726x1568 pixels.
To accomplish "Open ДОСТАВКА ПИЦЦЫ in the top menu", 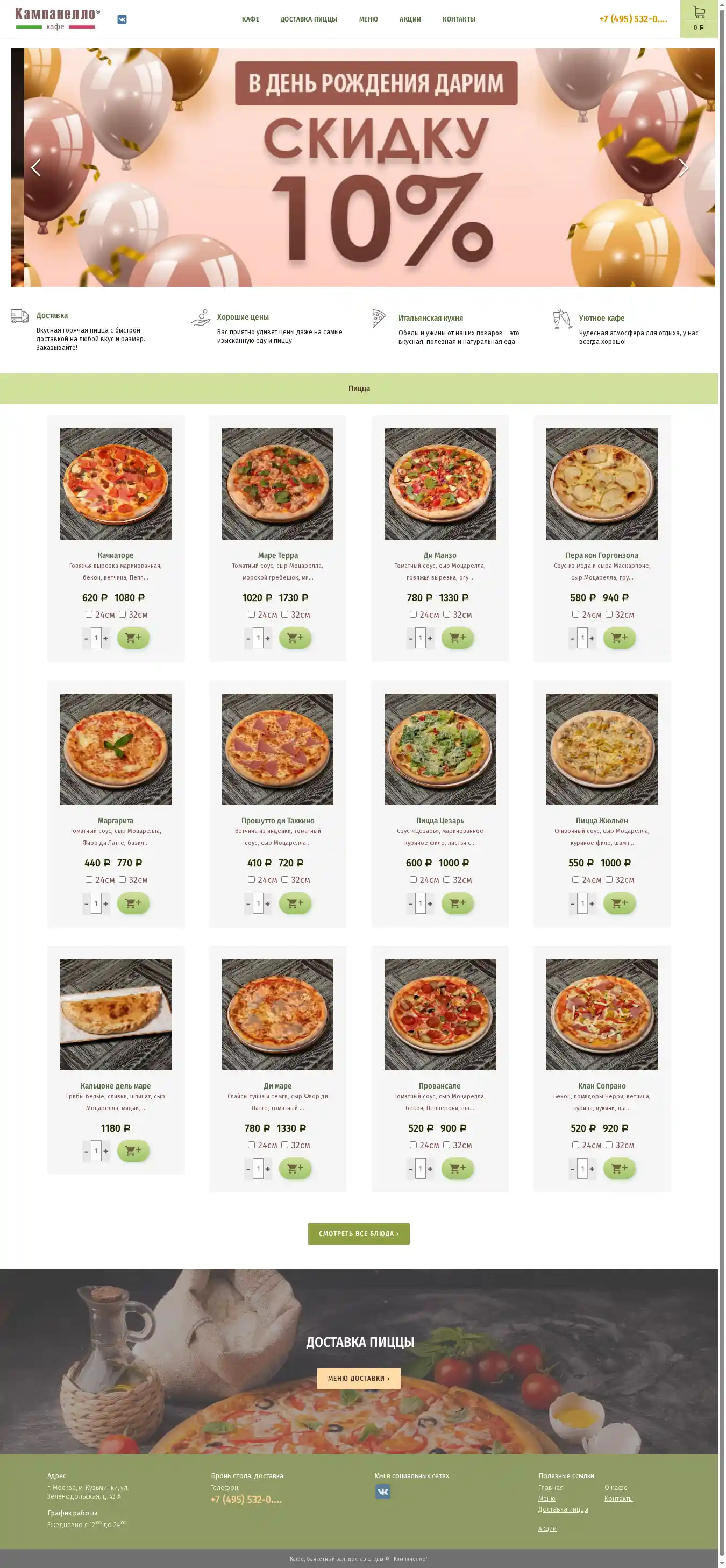I will point(309,19).
